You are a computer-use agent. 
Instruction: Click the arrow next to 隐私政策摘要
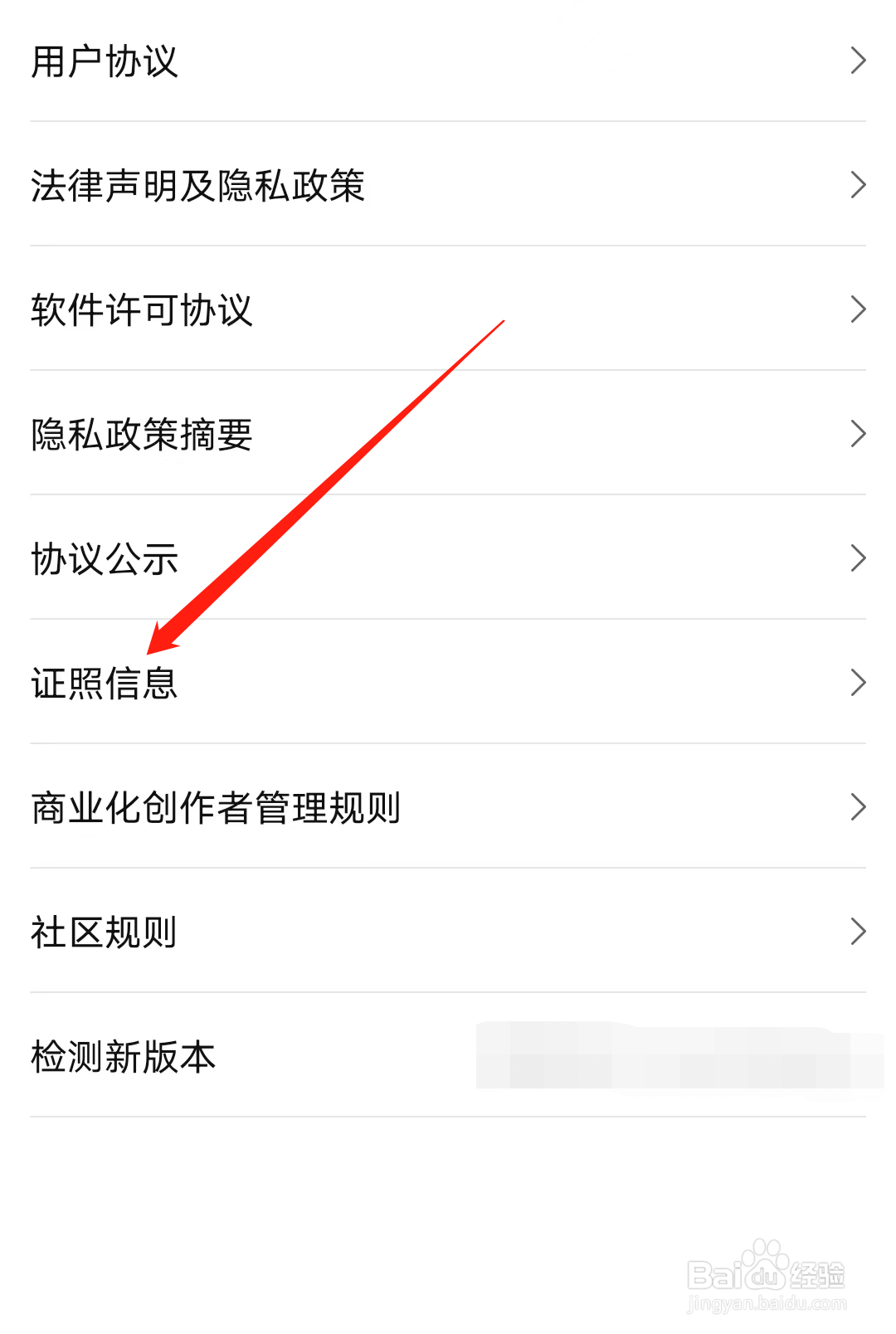[859, 434]
